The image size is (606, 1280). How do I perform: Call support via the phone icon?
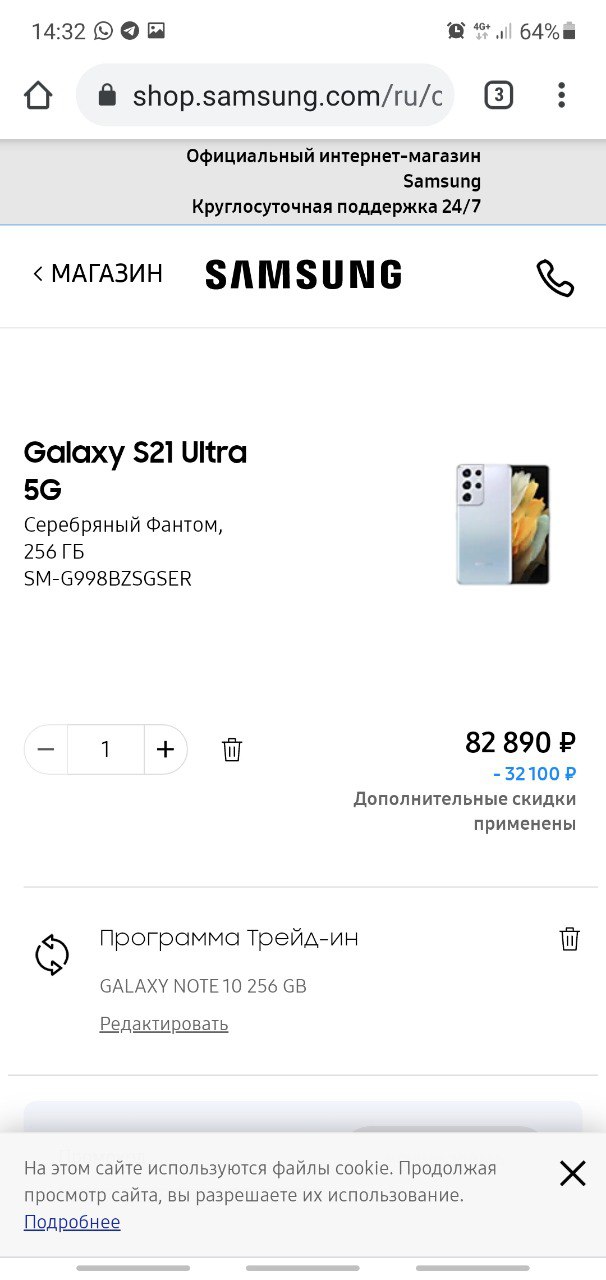(555, 278)
